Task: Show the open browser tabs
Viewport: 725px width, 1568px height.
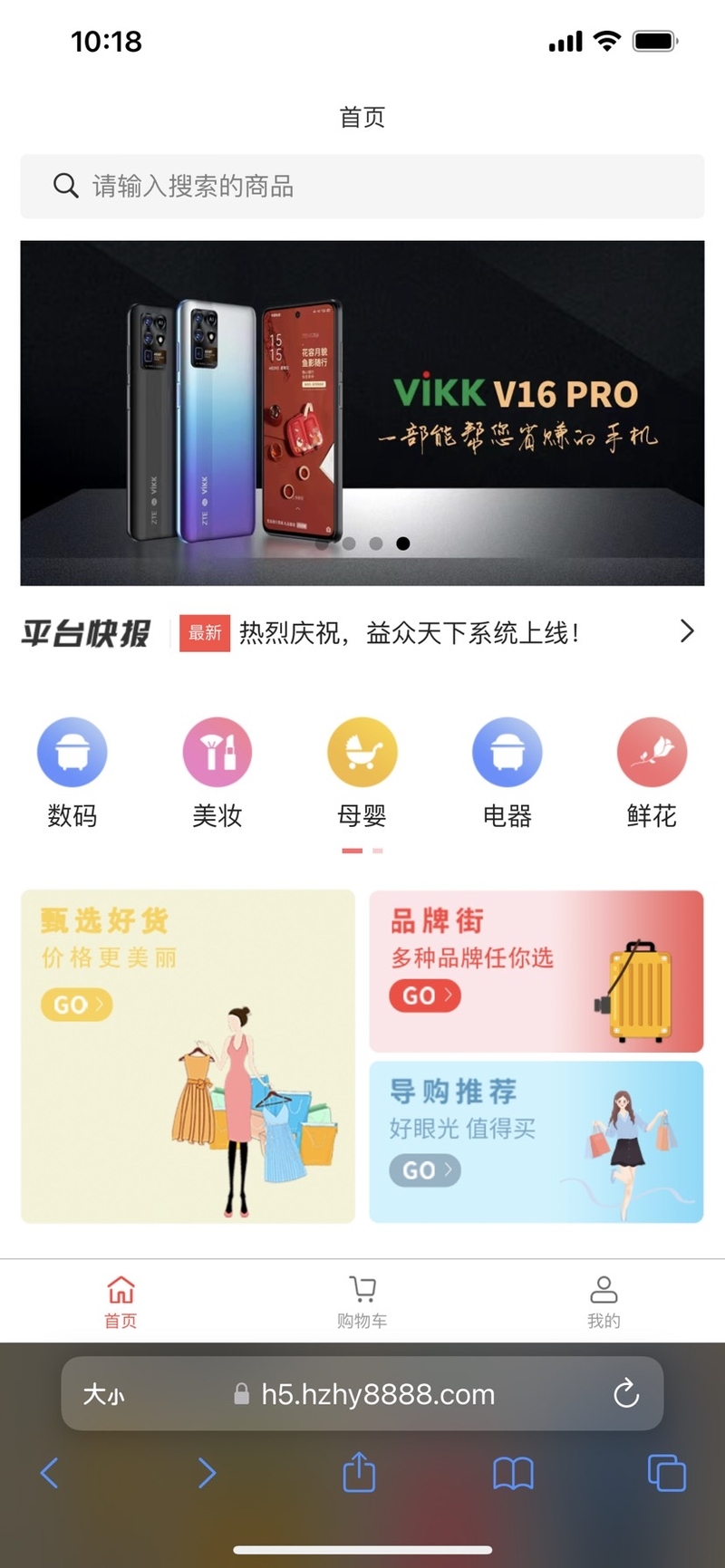Action: click(x=667, y=1473)
